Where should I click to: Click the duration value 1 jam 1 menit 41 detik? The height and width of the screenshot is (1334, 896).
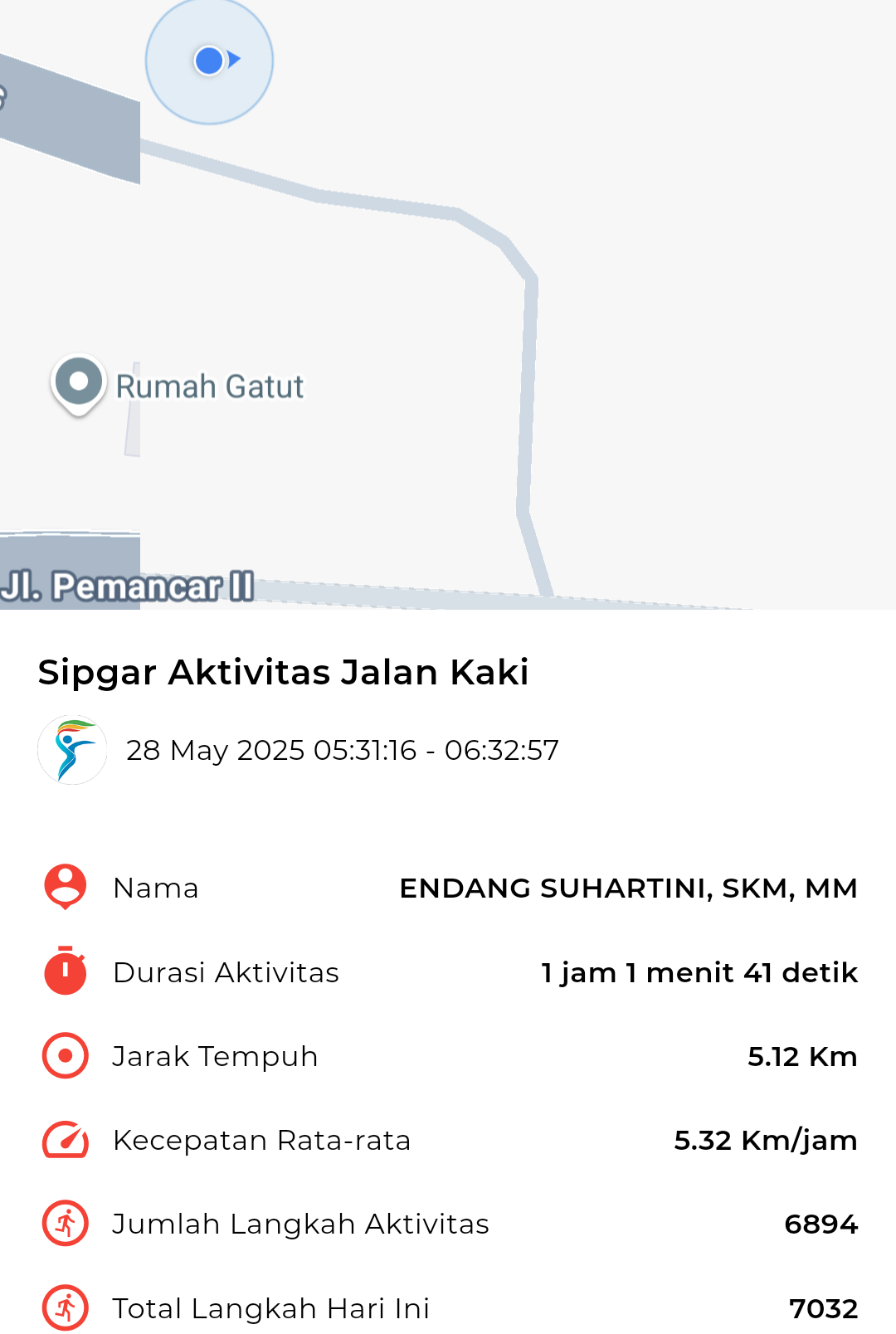point(698,972)
